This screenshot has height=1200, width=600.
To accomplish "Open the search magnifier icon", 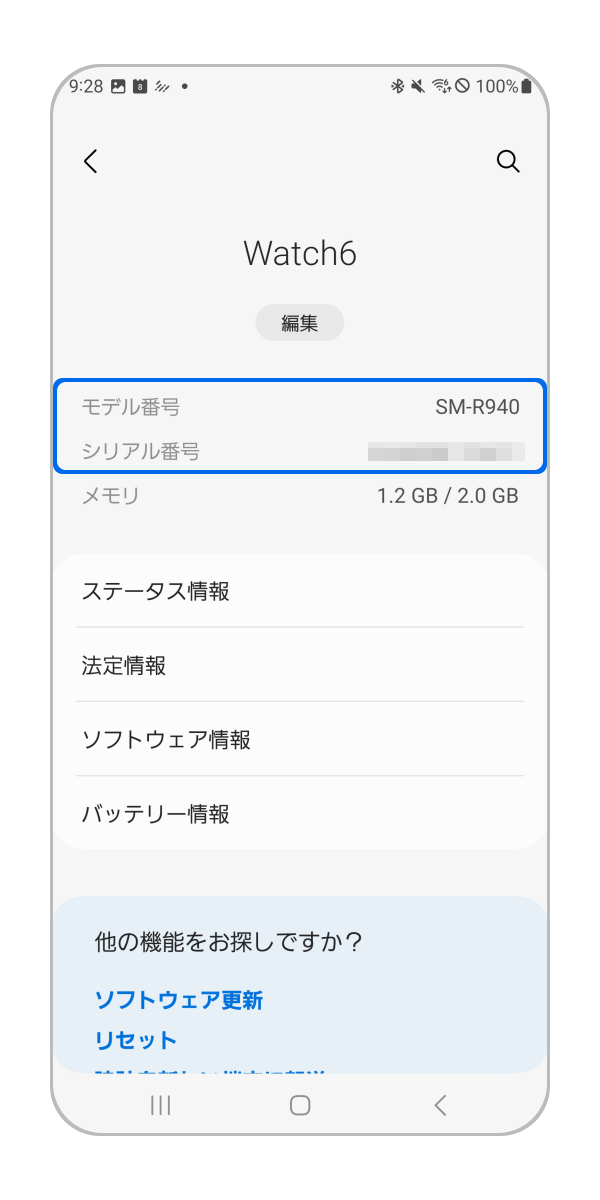I will click(508, 162).
